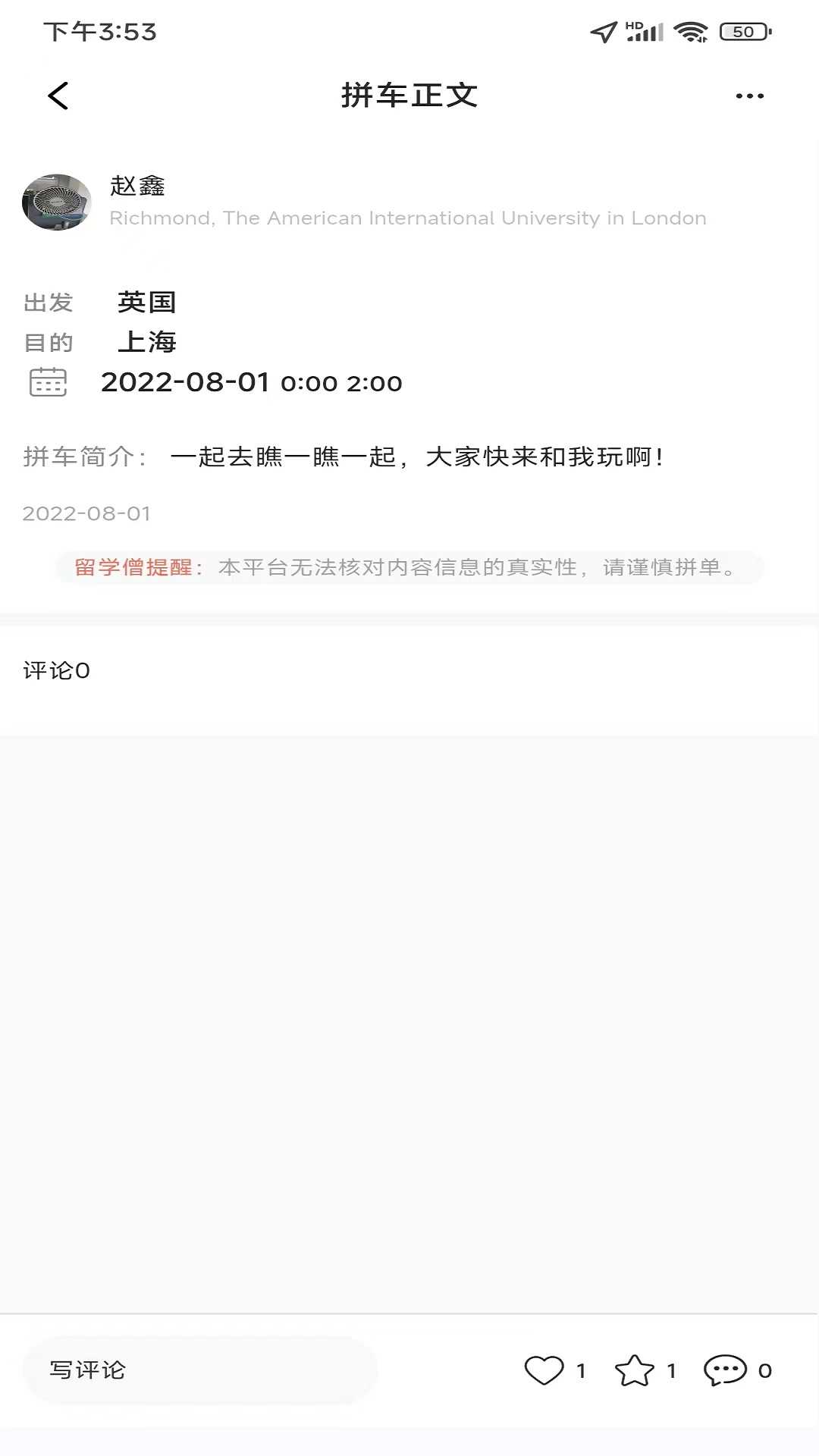Tap the GPS location arrow in status bar
The width and height of the screenshot is (819, 1456).
[x=601, y=31]
